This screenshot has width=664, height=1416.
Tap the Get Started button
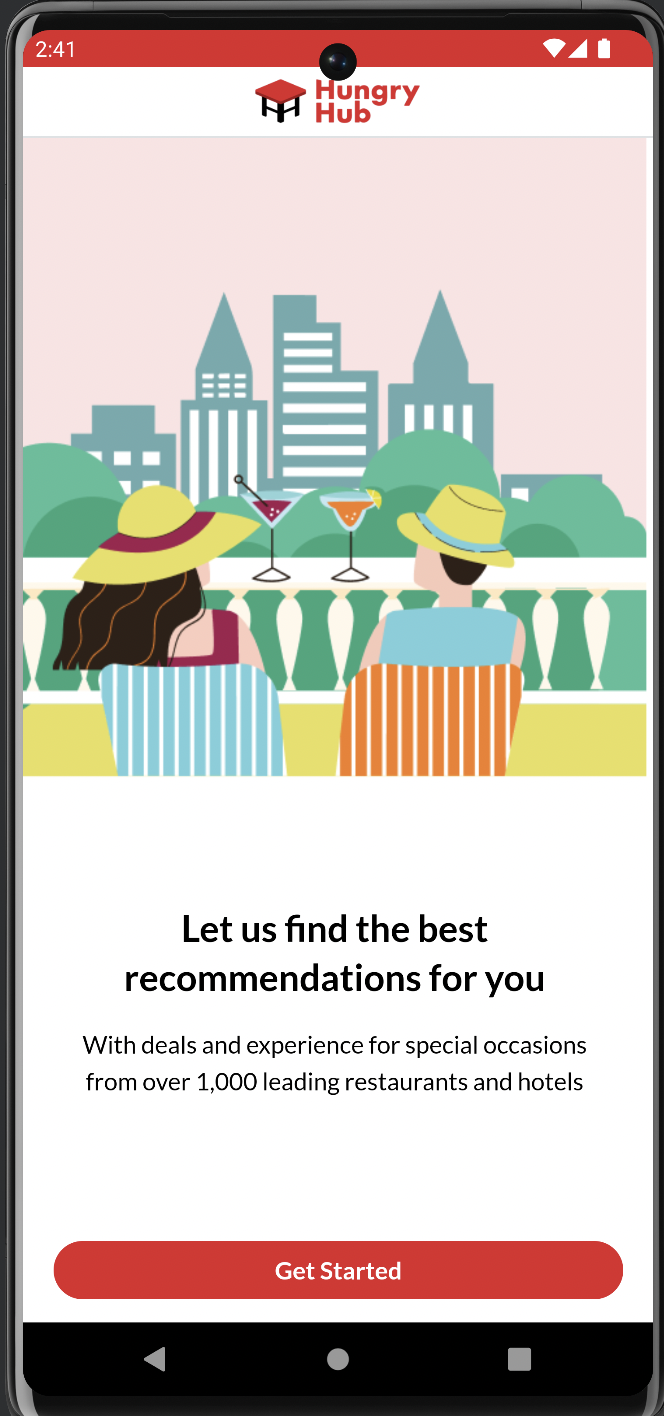338,1270
